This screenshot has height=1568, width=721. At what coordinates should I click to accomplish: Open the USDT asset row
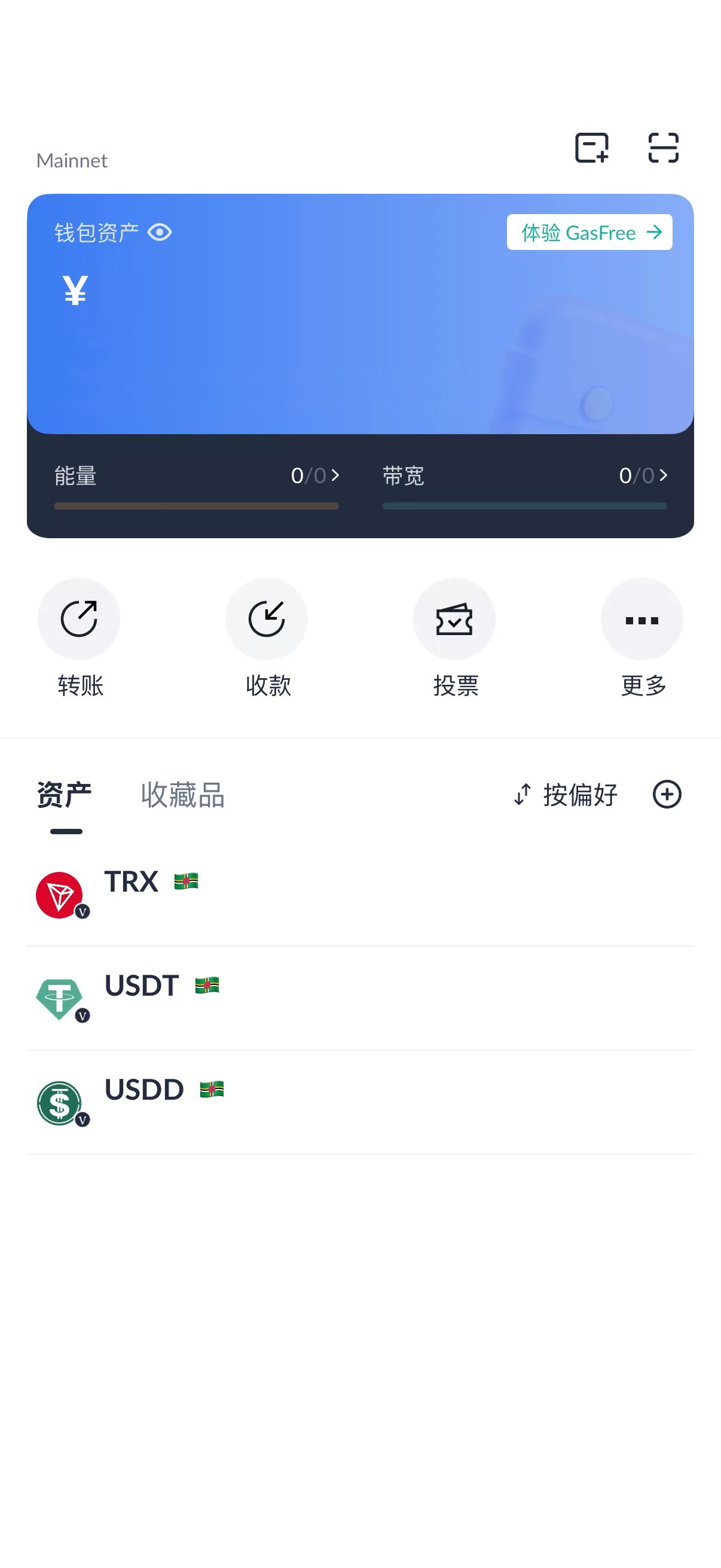tap(360, 999)
